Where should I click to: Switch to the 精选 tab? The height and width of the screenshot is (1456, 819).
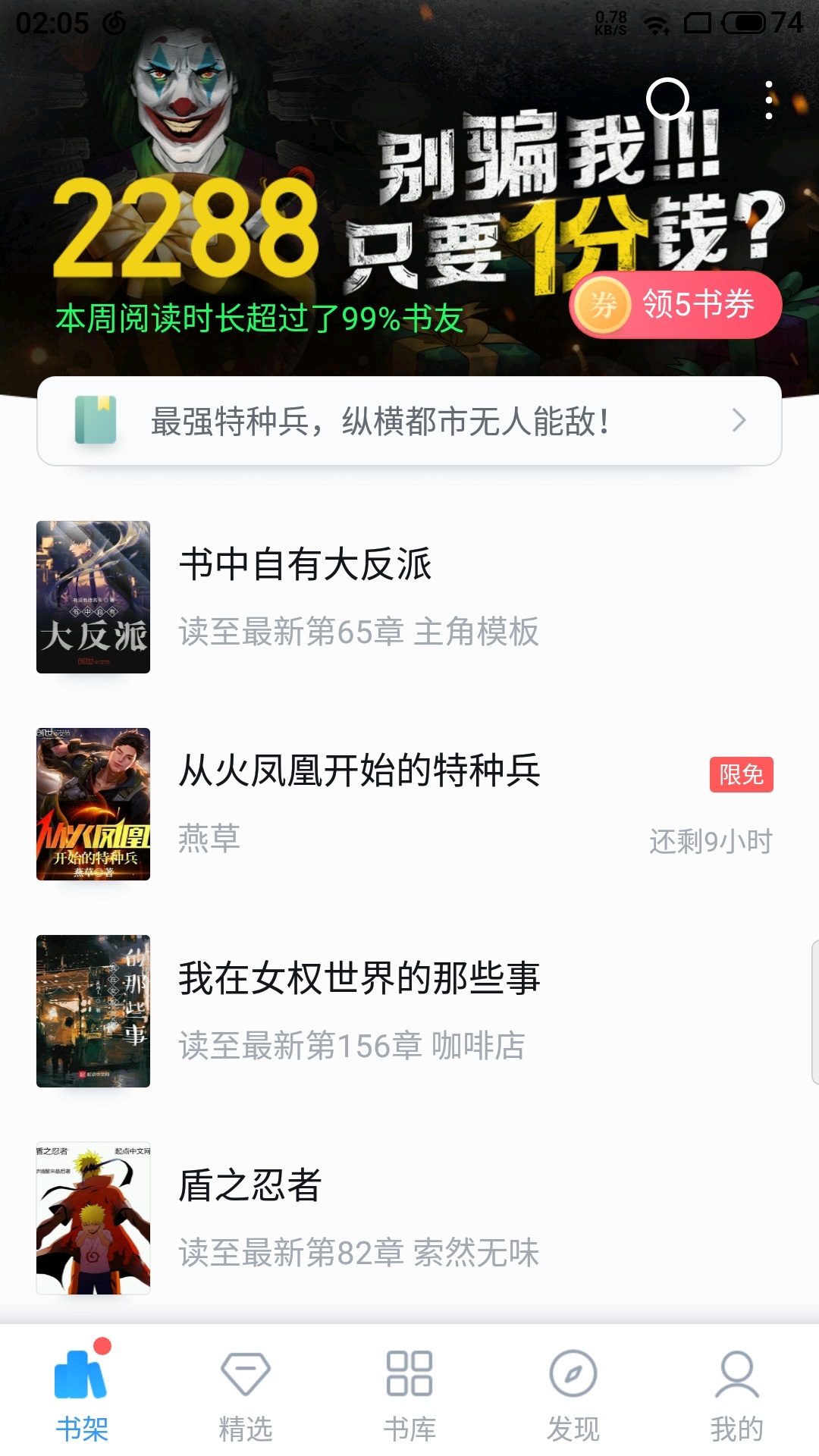[x=246, y=1394]
